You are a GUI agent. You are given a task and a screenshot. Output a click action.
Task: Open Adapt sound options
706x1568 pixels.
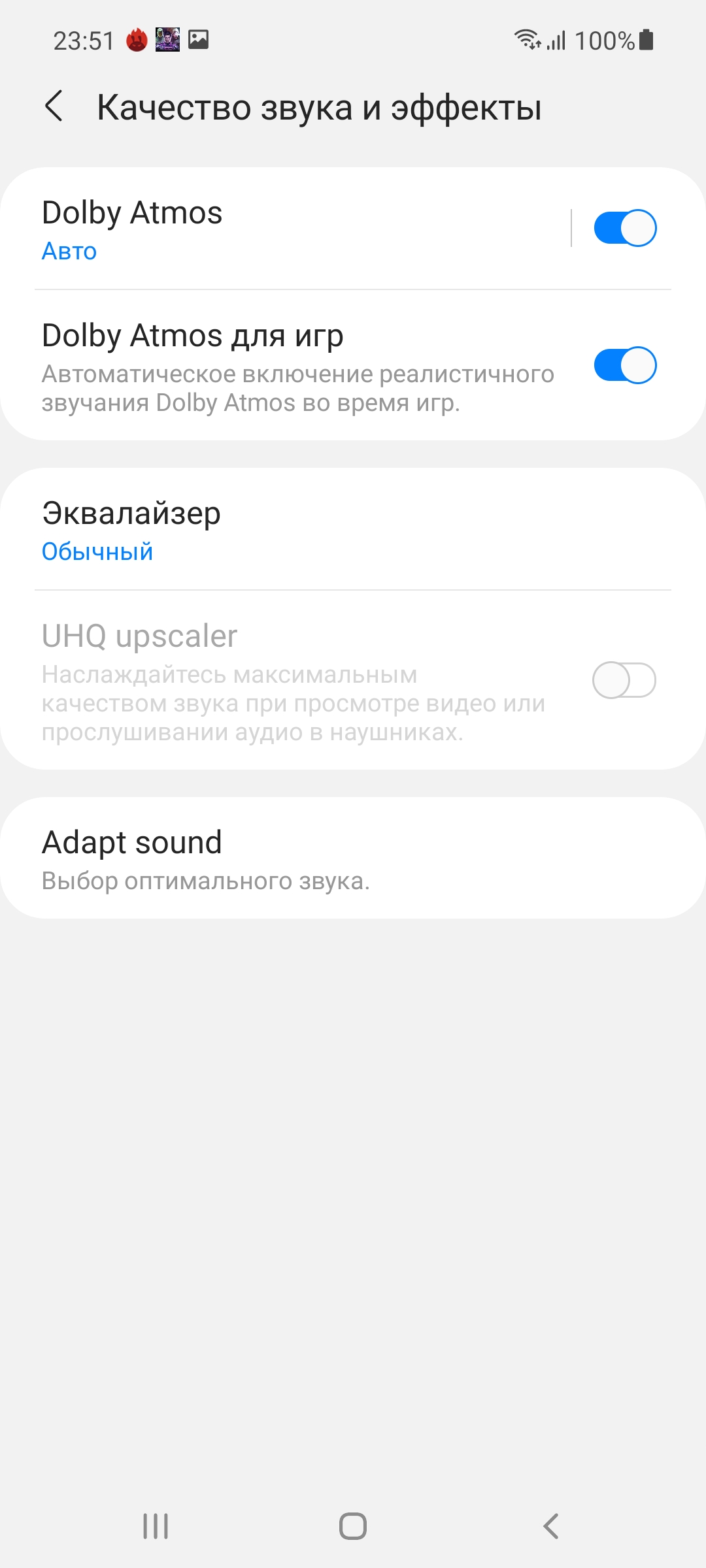(x=261, y=858)
